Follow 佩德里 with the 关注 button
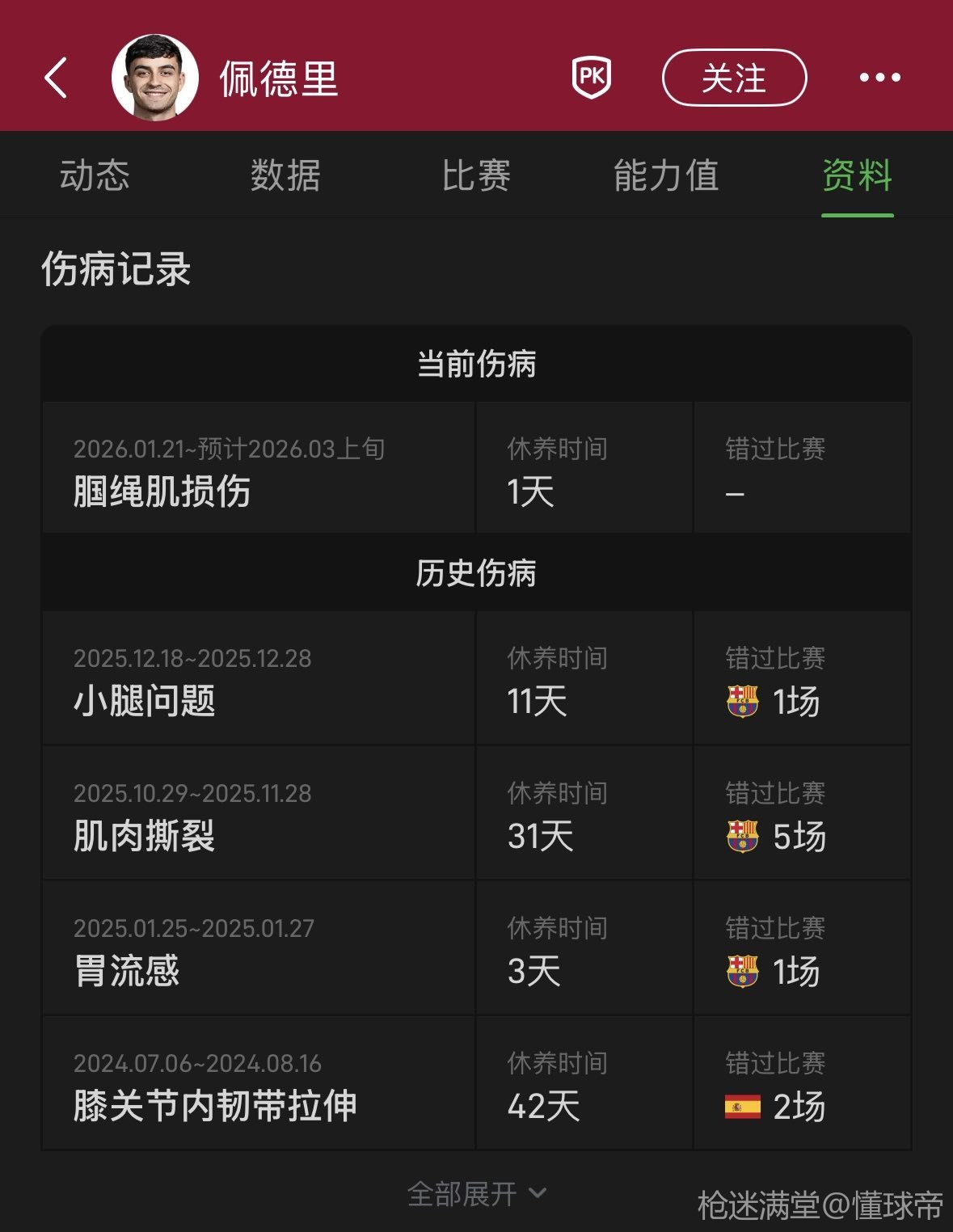 (x=734, y=78)
